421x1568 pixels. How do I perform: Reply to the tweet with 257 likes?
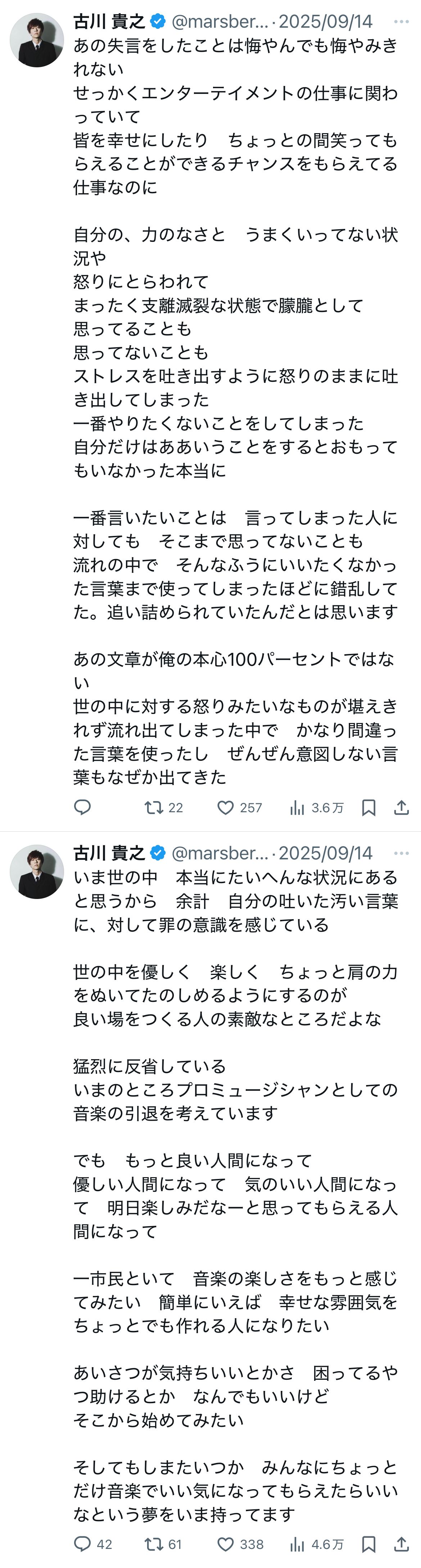pos(82,807)
